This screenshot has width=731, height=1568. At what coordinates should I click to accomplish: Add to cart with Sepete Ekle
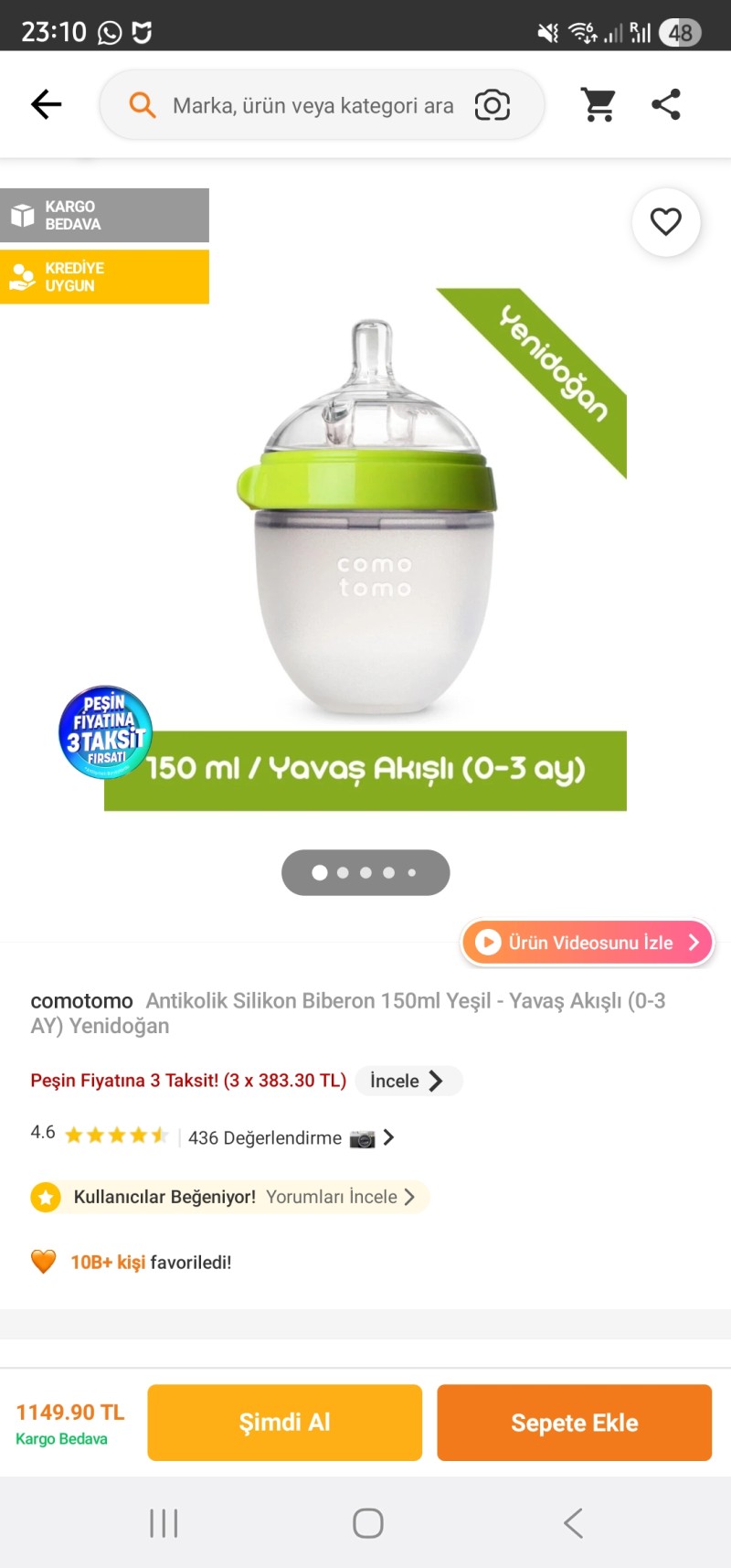[574, 1423]
